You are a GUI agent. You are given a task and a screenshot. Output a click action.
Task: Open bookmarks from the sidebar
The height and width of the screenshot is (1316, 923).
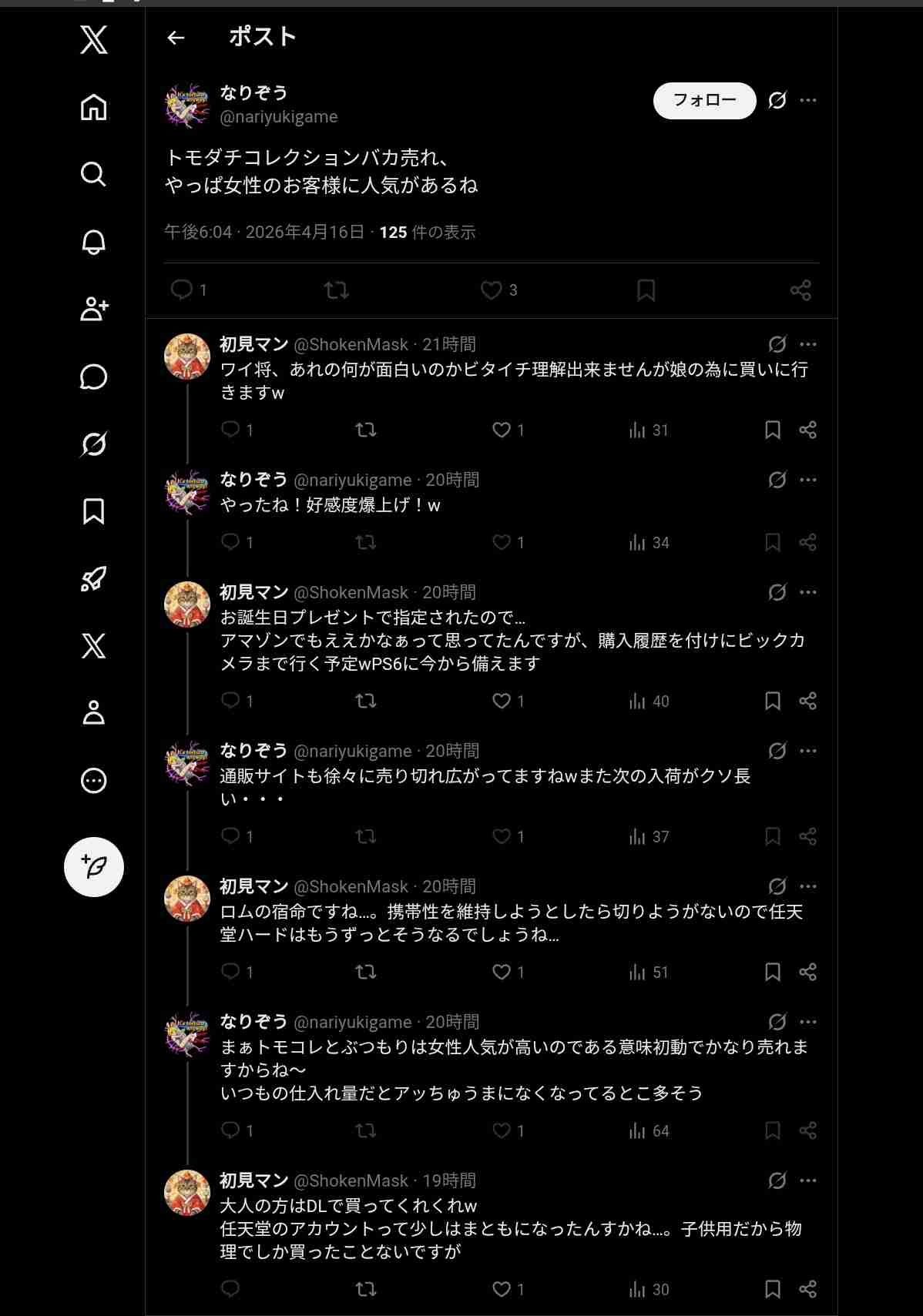[93, 511]
